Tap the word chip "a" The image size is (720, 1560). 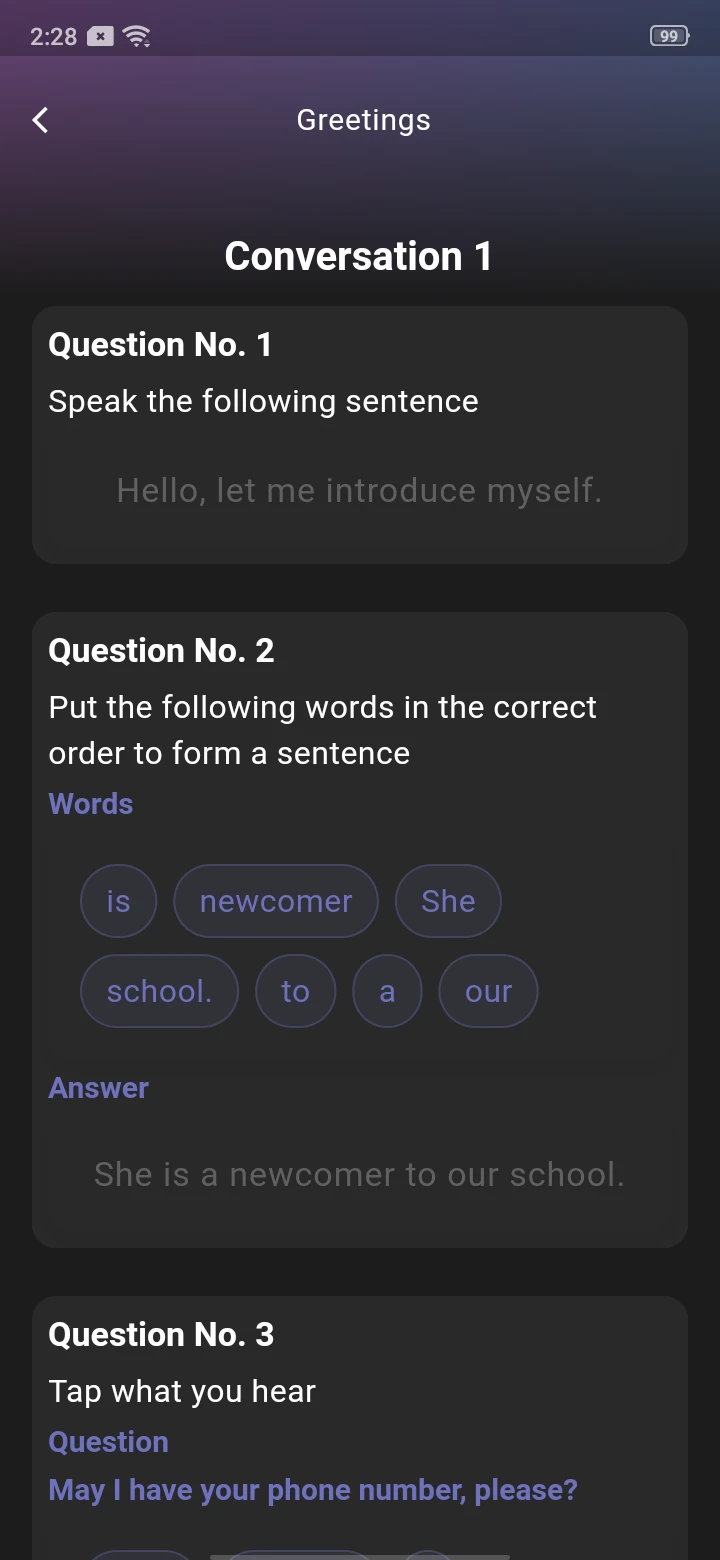tap(387, 991)
